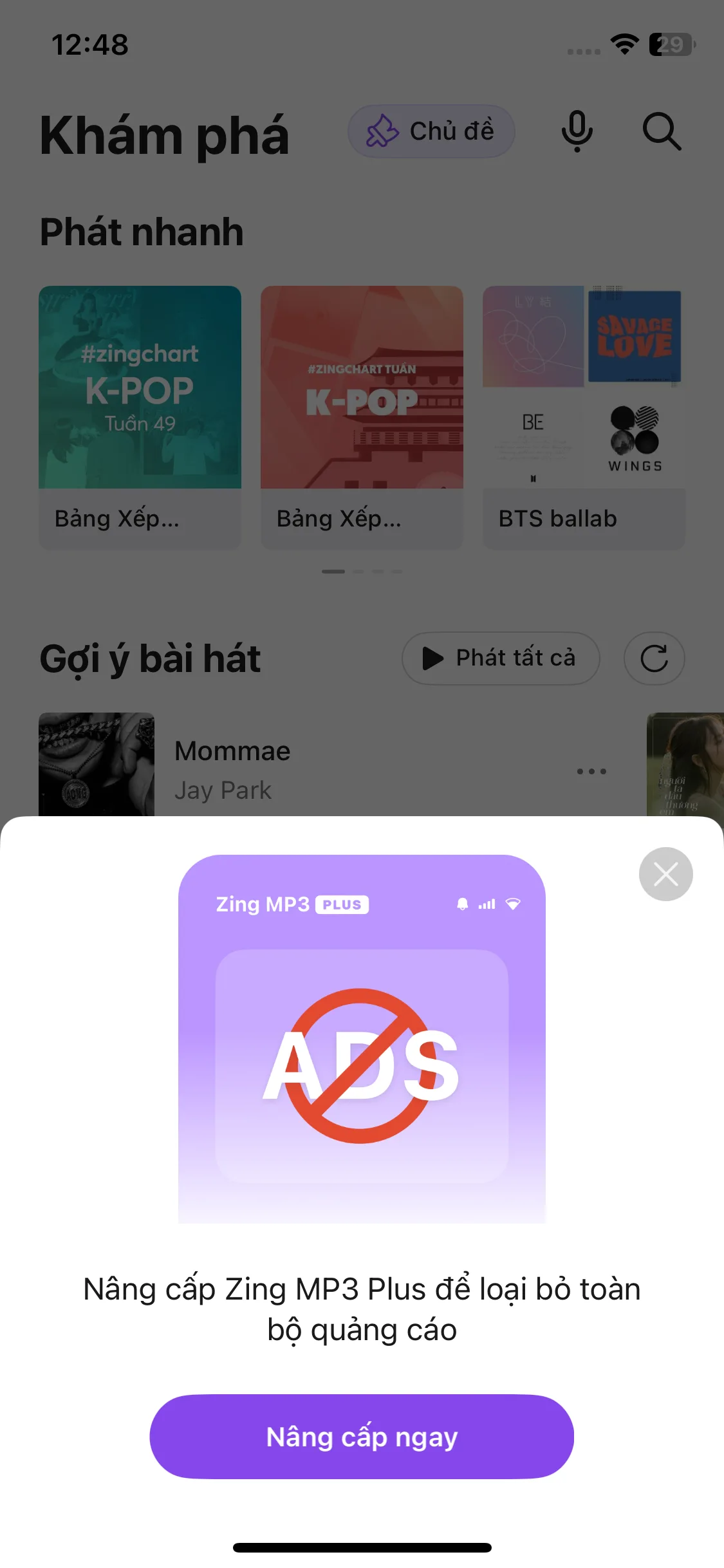The height and width of the screenshot is (1568, 724).
Task: Refresh the Gợi ý bài hát suggestions
Action: pos(654,658)
